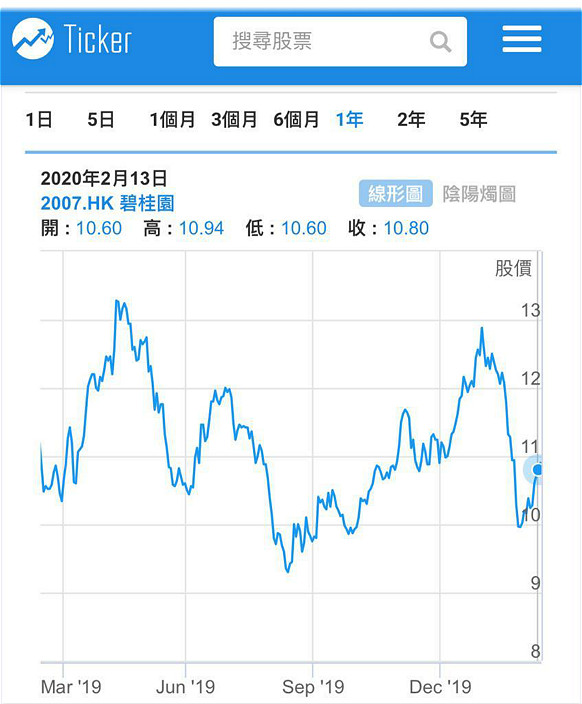The width and height of the screenshot is (582, 704).
Task: Select the 1日 time range
Action: (39, 120)
